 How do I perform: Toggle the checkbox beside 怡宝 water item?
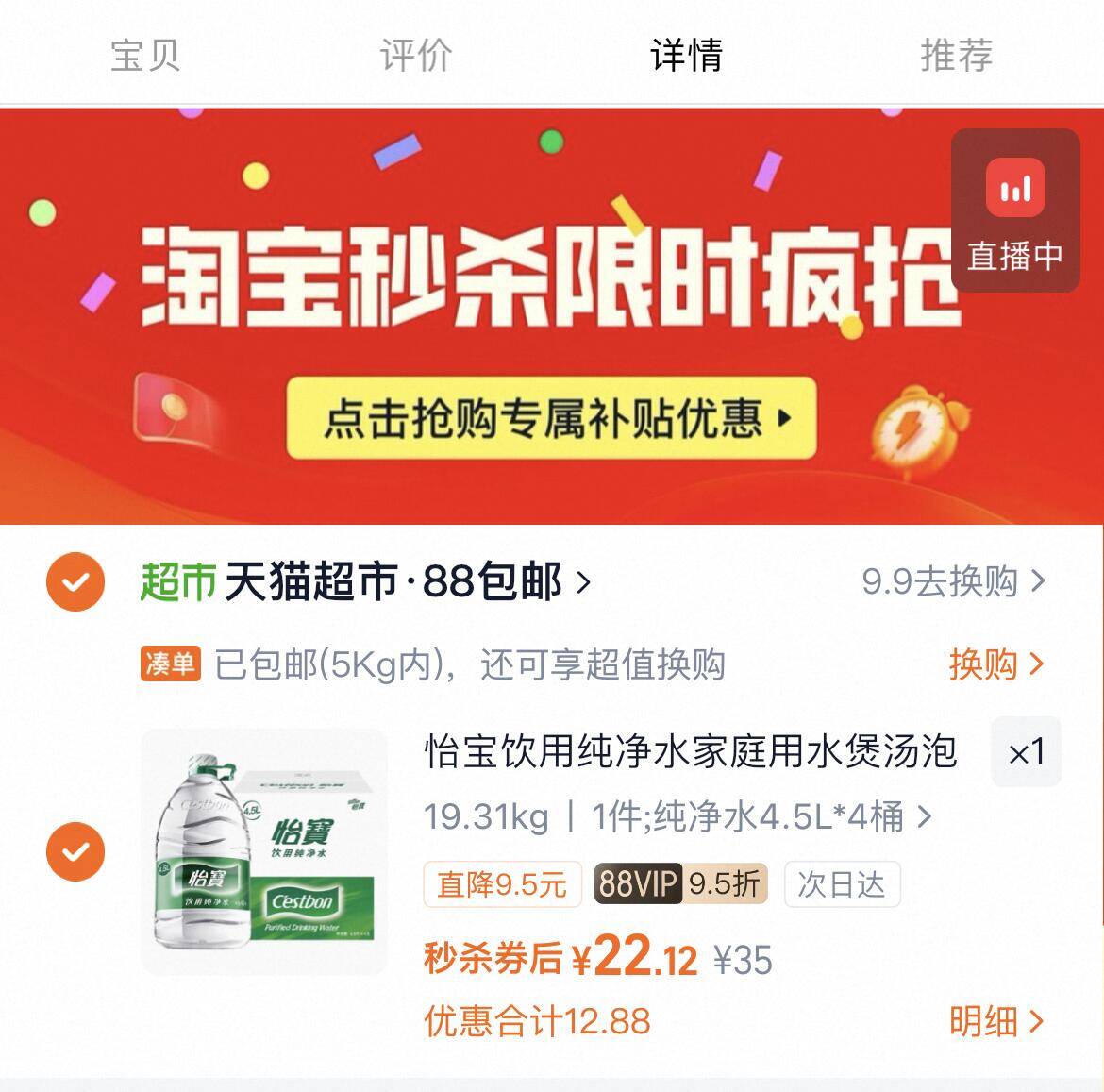(x=75, y=851)
